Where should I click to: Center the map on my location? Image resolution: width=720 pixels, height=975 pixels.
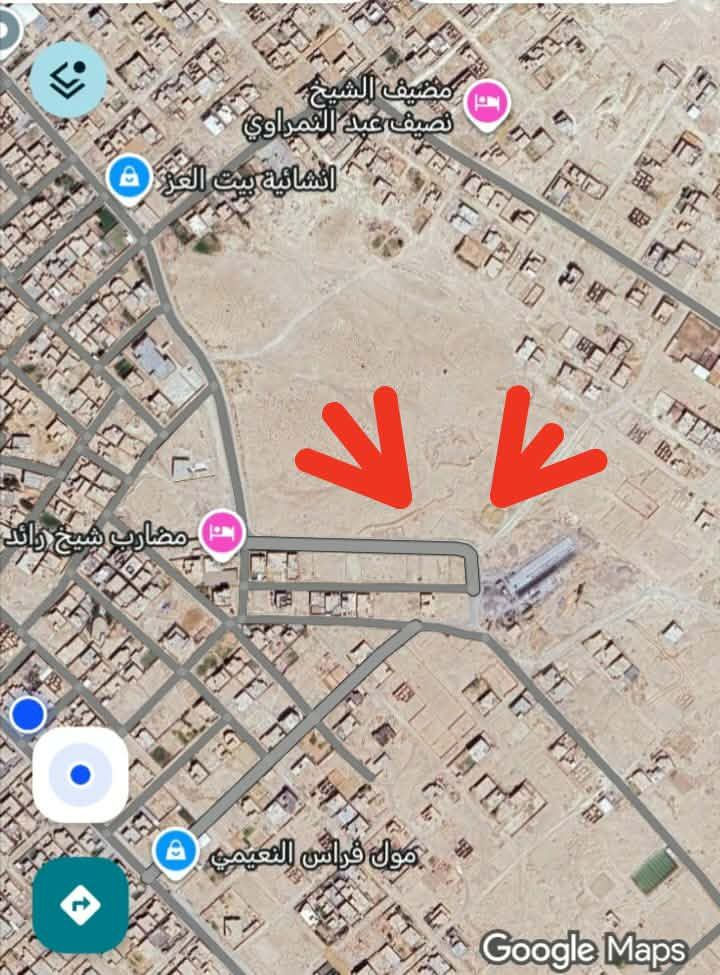click(x=80, y=775)
